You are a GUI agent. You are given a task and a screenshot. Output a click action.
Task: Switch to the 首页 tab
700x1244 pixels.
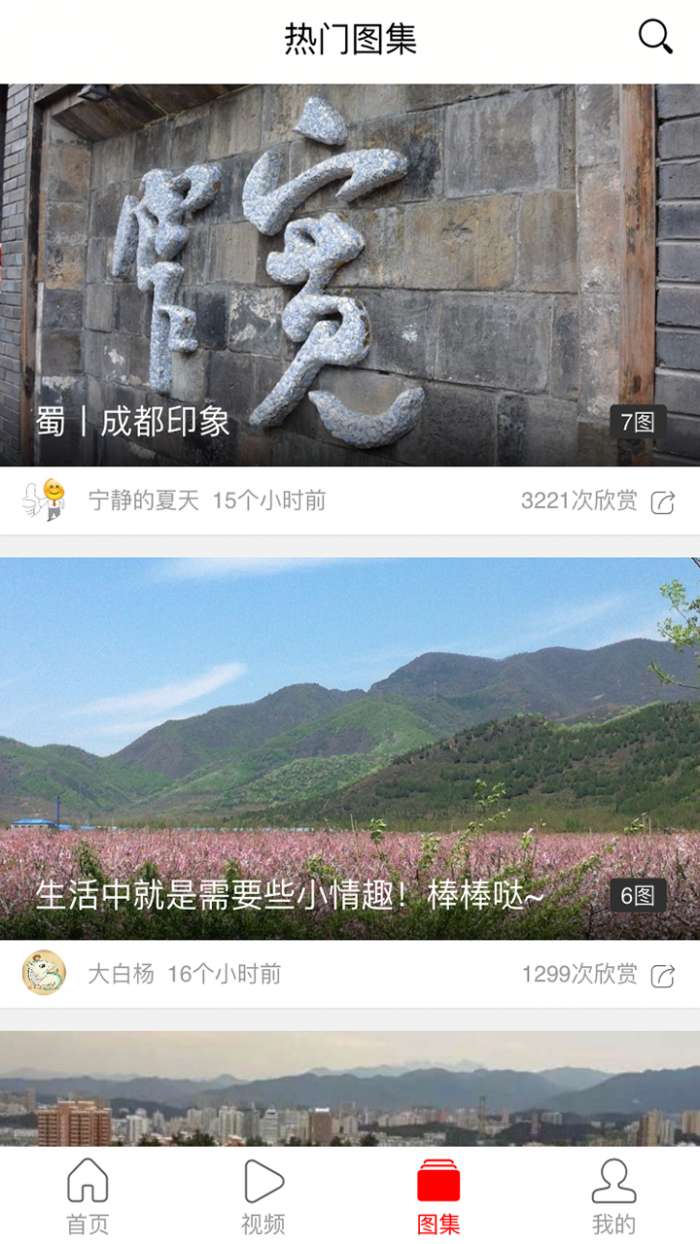tap(87, 1196)
